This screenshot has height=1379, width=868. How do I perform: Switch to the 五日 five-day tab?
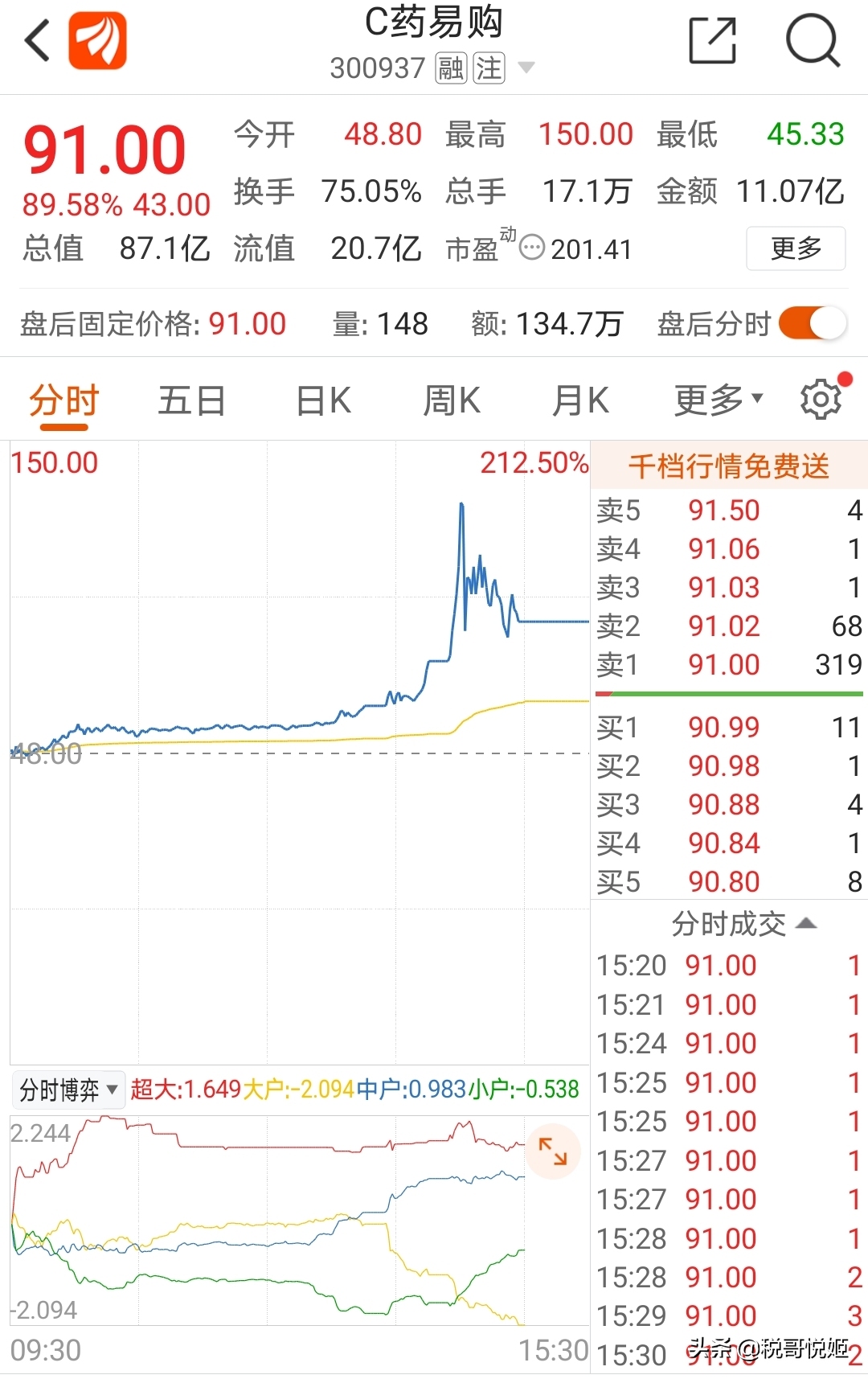pos(190,399)
